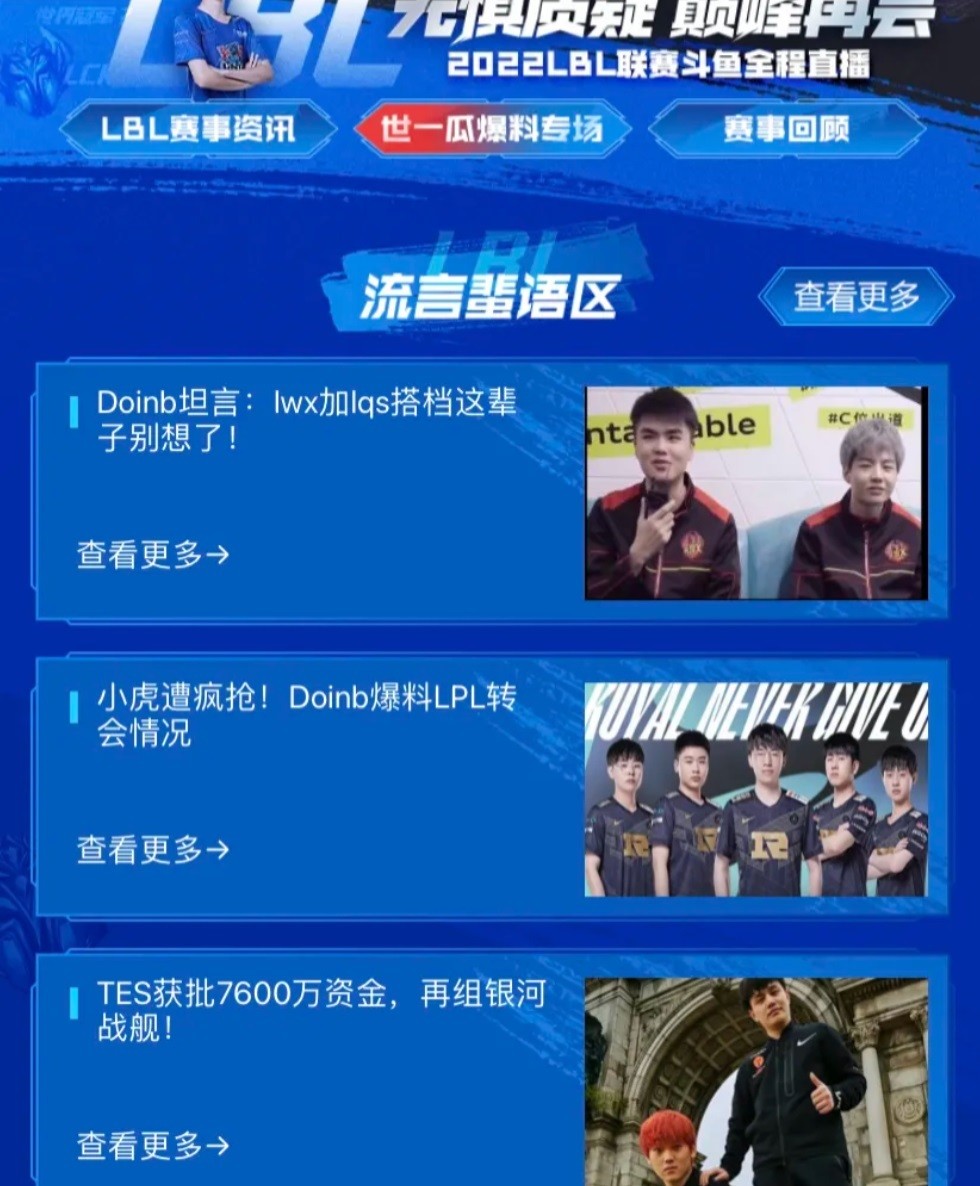Switch to the LBL赛事资讯 tab

tap(198, 129)
